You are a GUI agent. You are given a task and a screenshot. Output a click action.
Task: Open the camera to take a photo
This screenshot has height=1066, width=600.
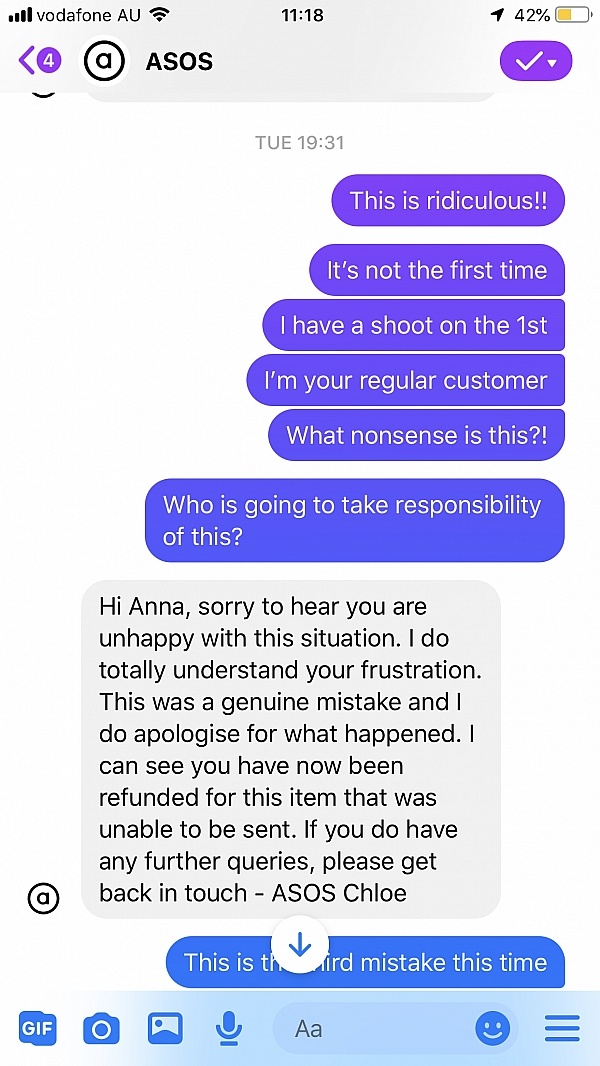point(100,1027)
